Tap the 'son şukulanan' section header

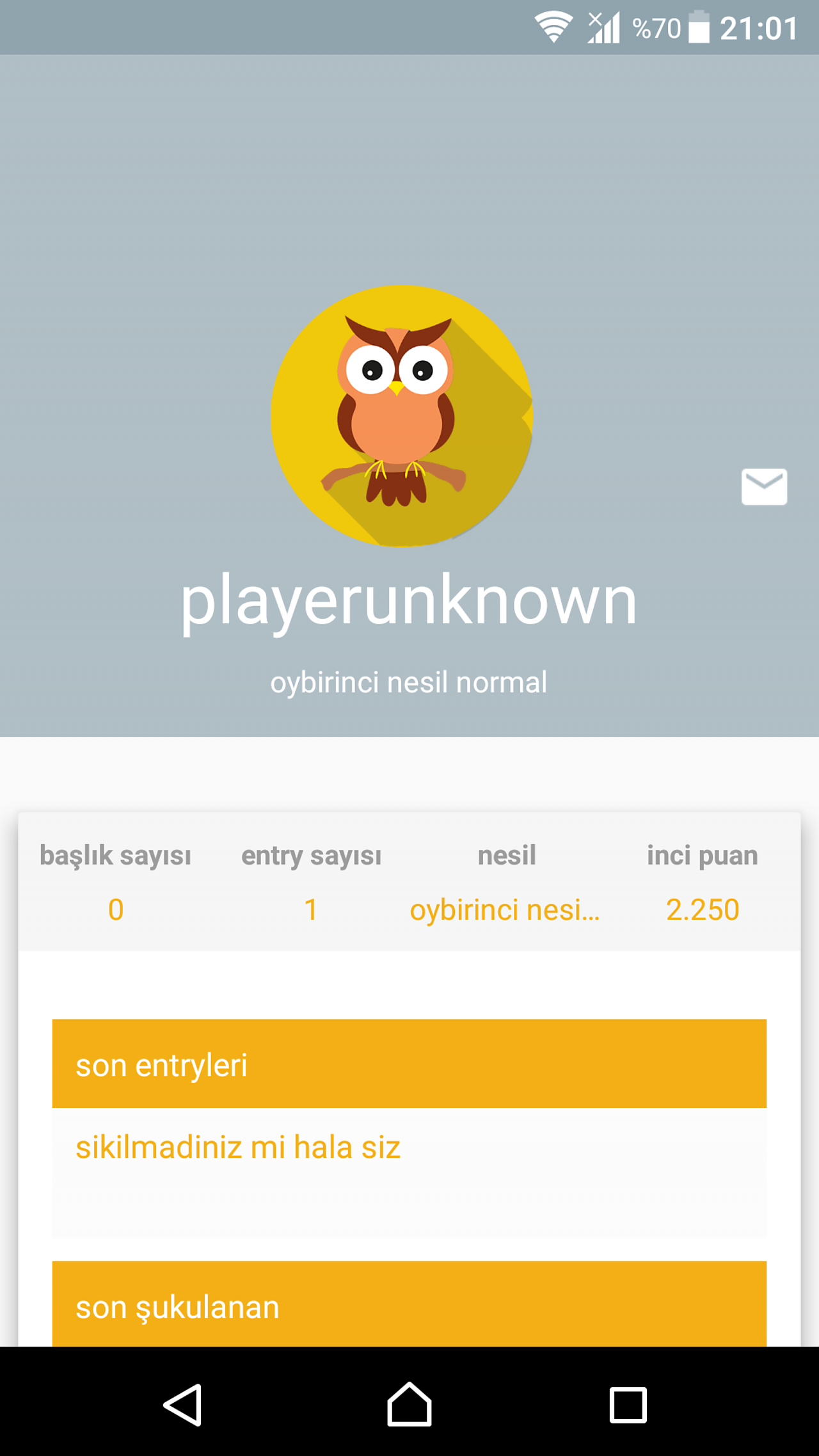(409, 1304)
